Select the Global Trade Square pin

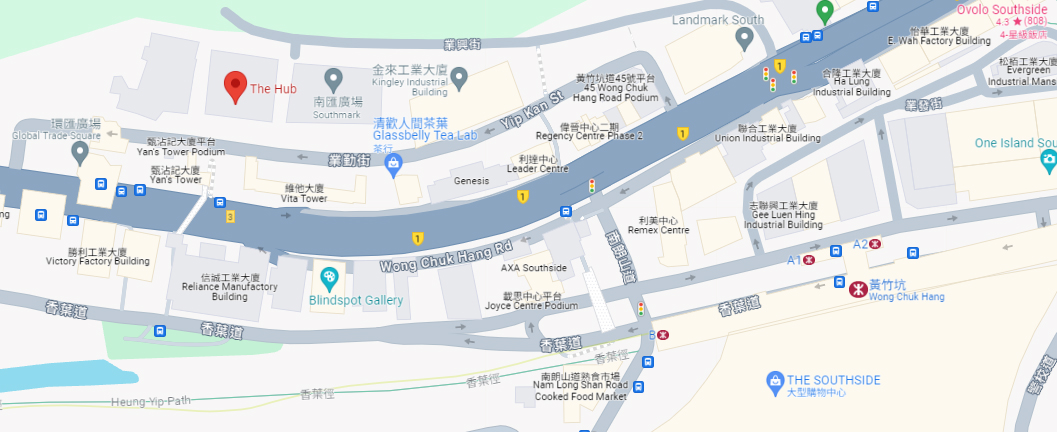click(x=81, y=153)
